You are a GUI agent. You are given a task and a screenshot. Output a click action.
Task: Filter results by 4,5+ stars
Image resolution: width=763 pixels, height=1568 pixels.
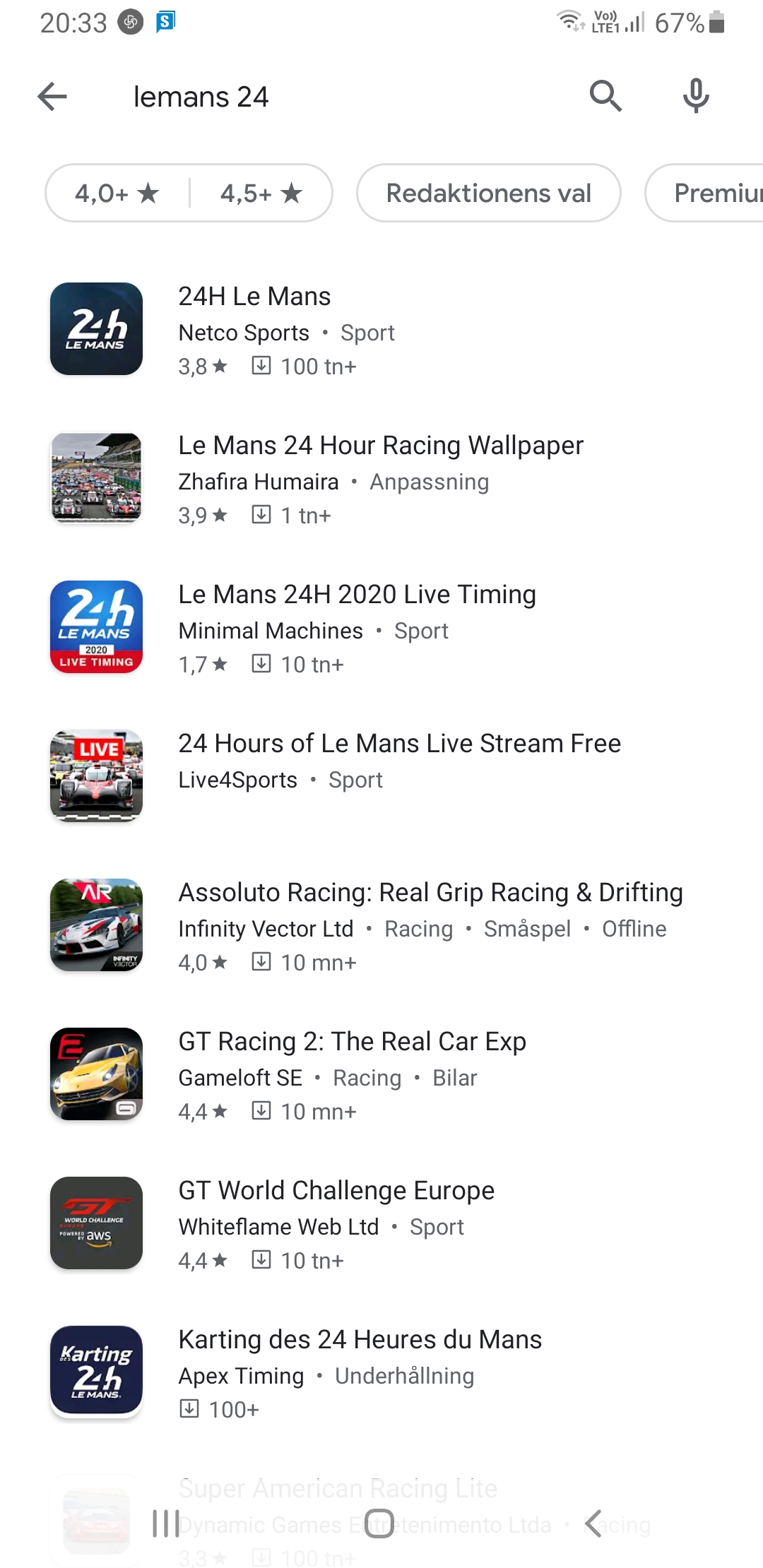point(261,193)
